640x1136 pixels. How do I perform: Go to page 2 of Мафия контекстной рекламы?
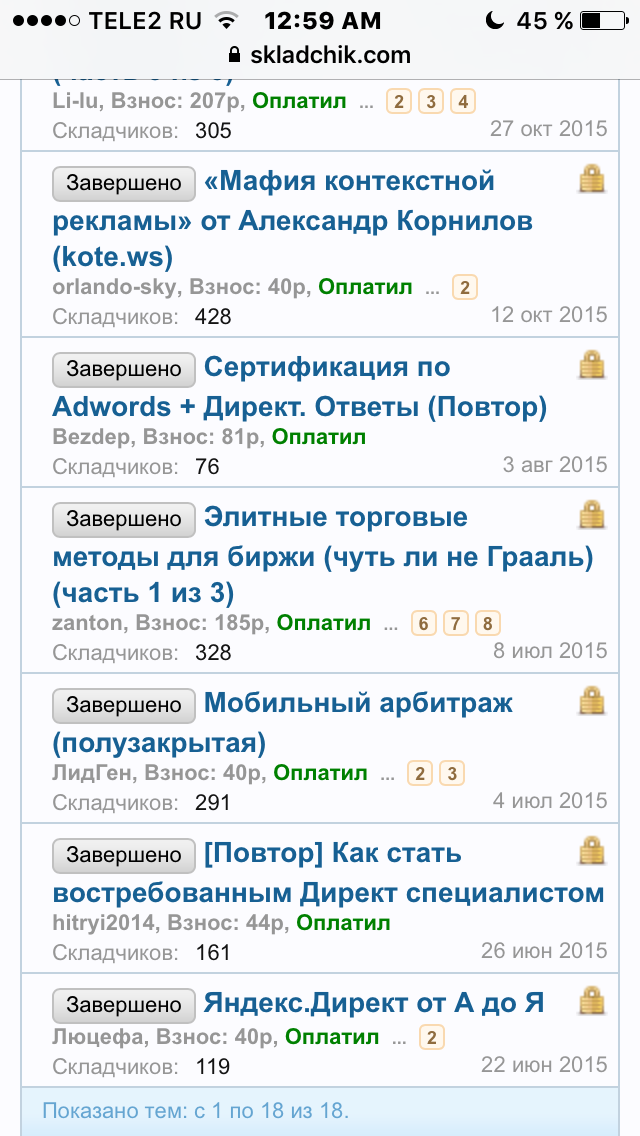(x=464, y=288)
